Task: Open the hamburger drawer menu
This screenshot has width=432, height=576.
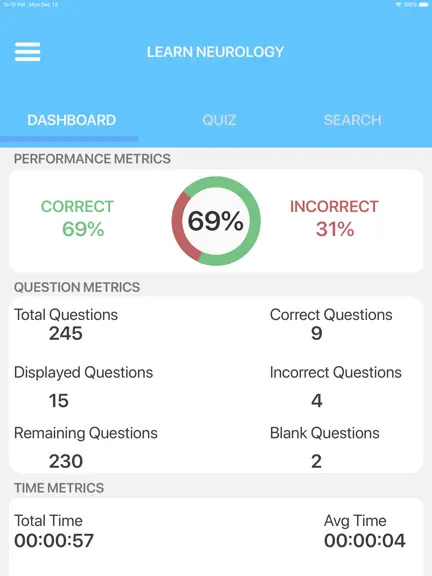Action: tap(28, 52)
